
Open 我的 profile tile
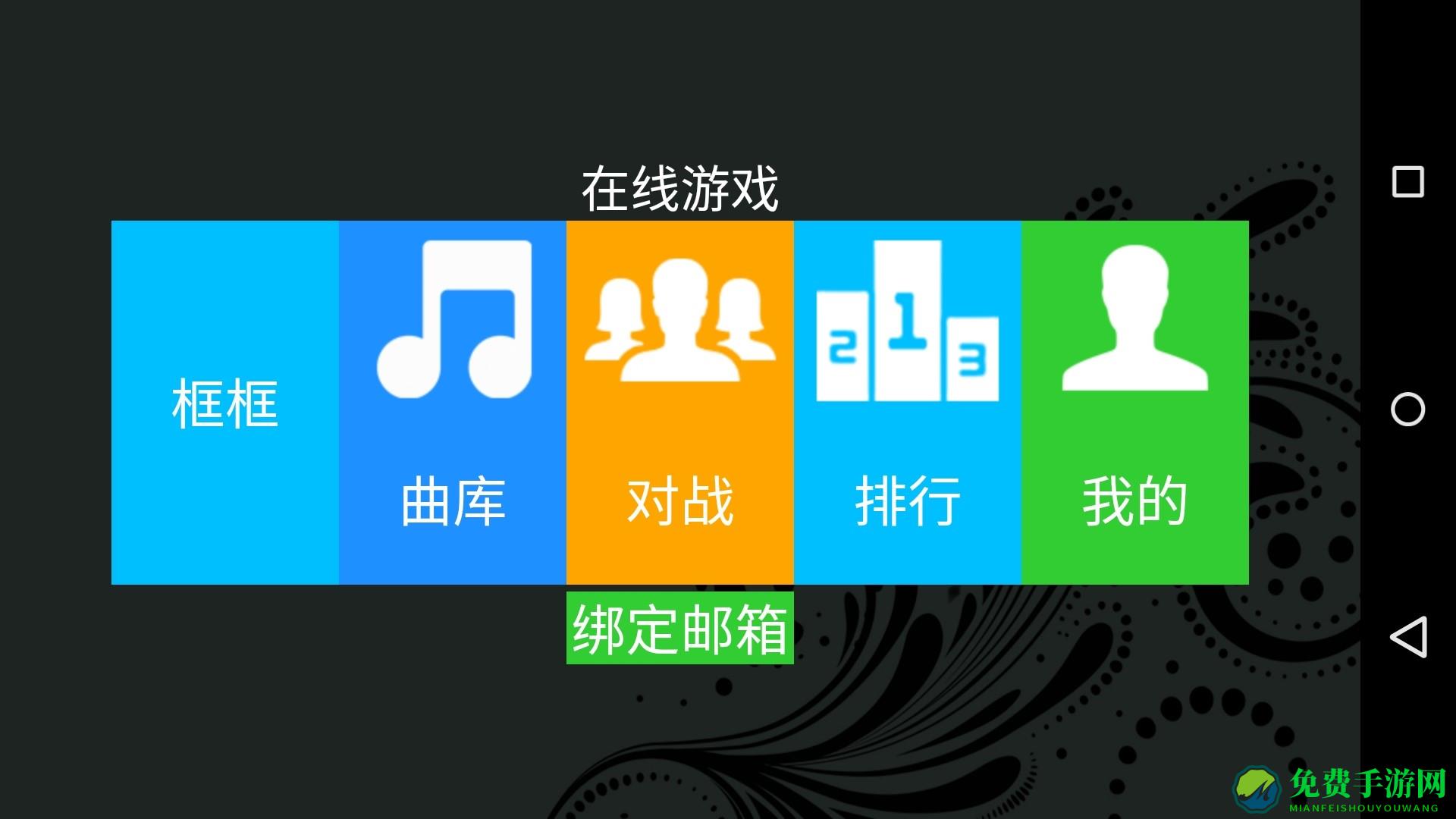1134,403
